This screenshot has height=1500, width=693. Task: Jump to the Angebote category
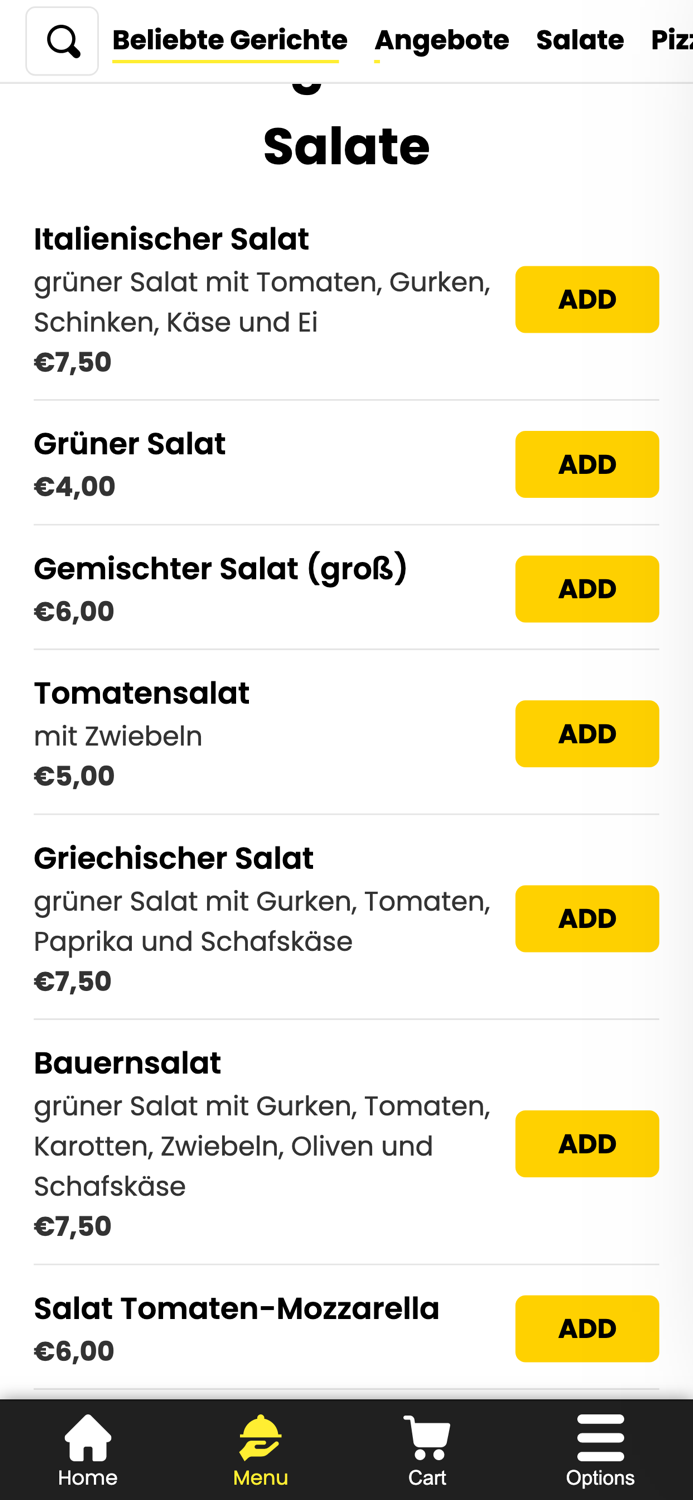click(441, 40)
